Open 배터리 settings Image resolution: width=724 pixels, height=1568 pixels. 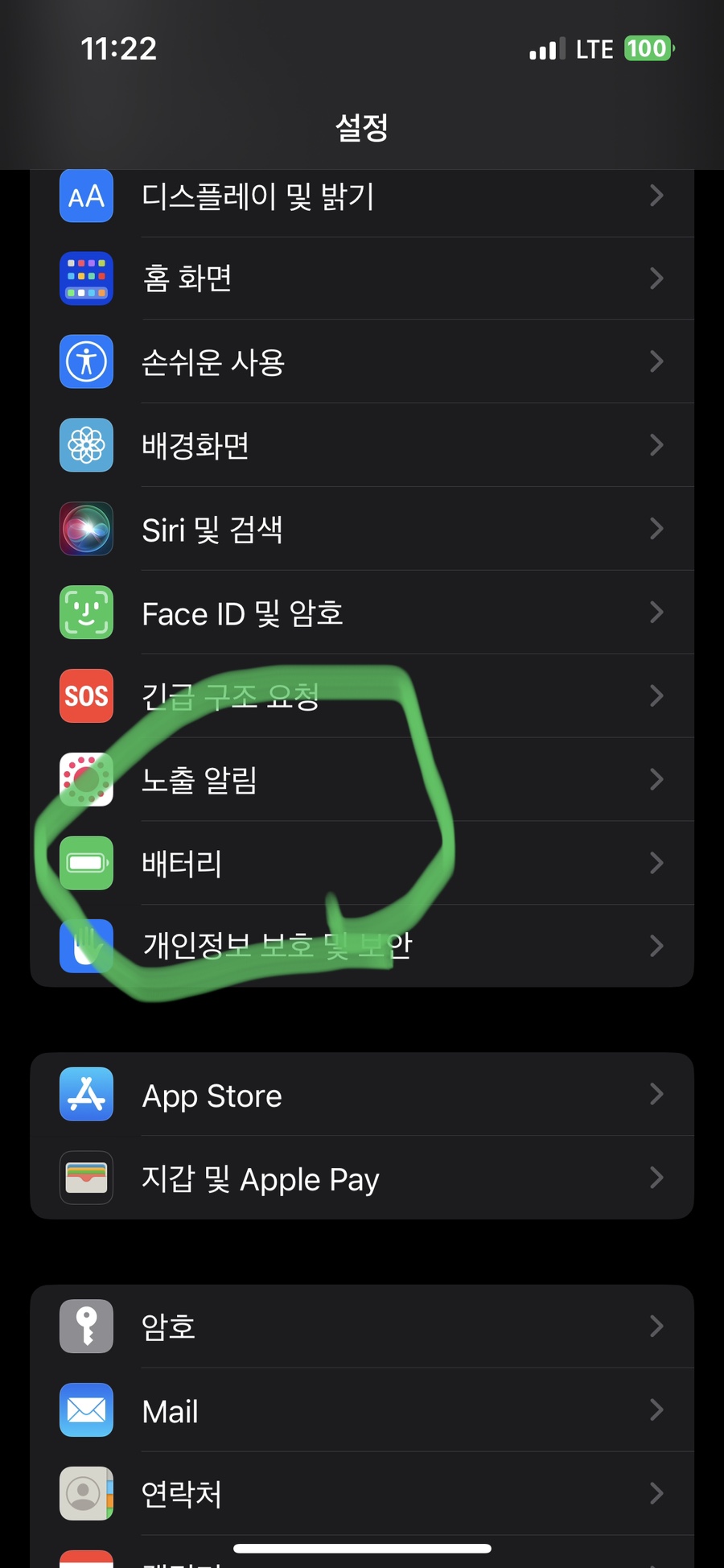182,864
